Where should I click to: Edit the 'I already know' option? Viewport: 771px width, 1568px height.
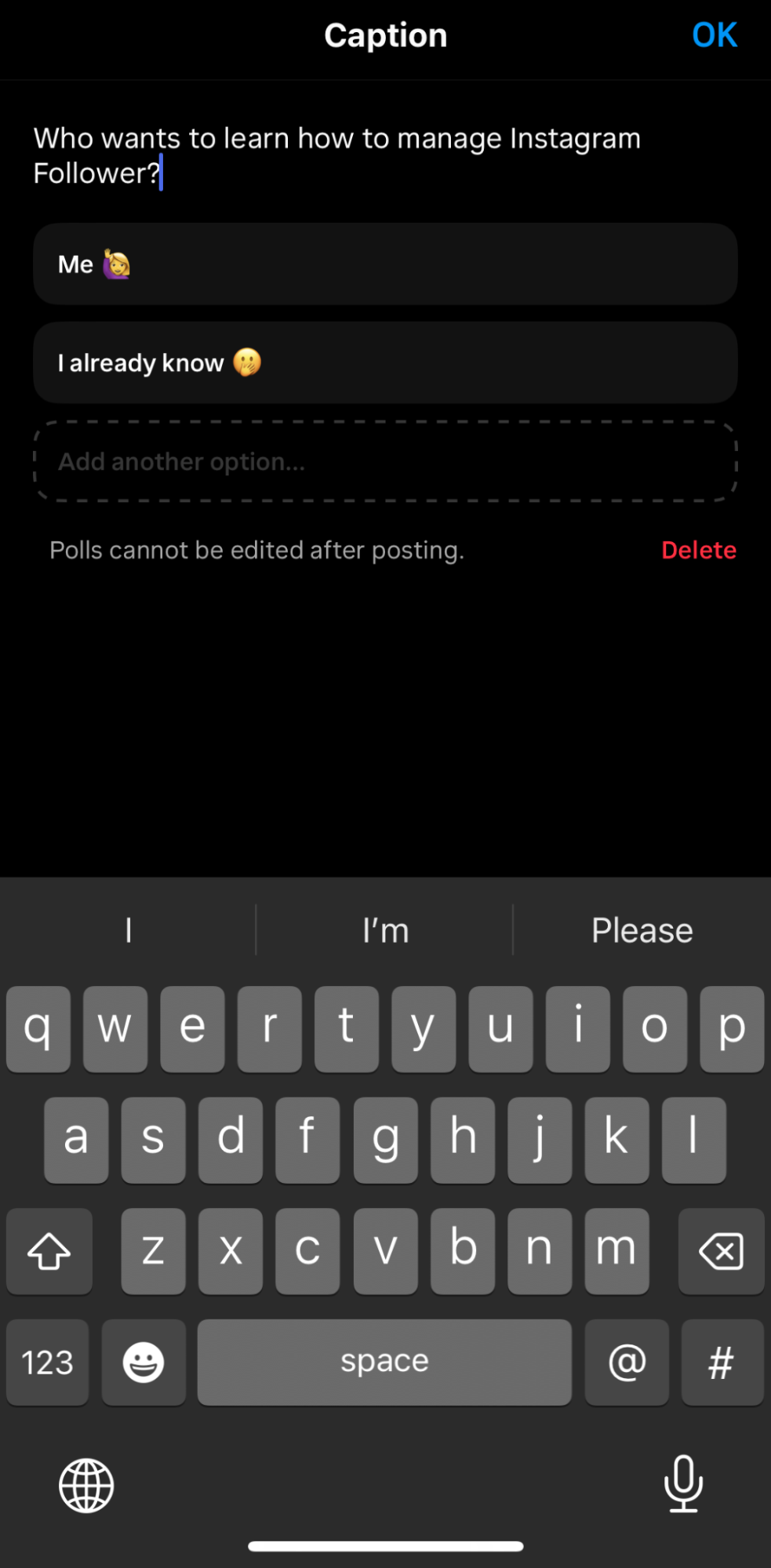point(384,363)
